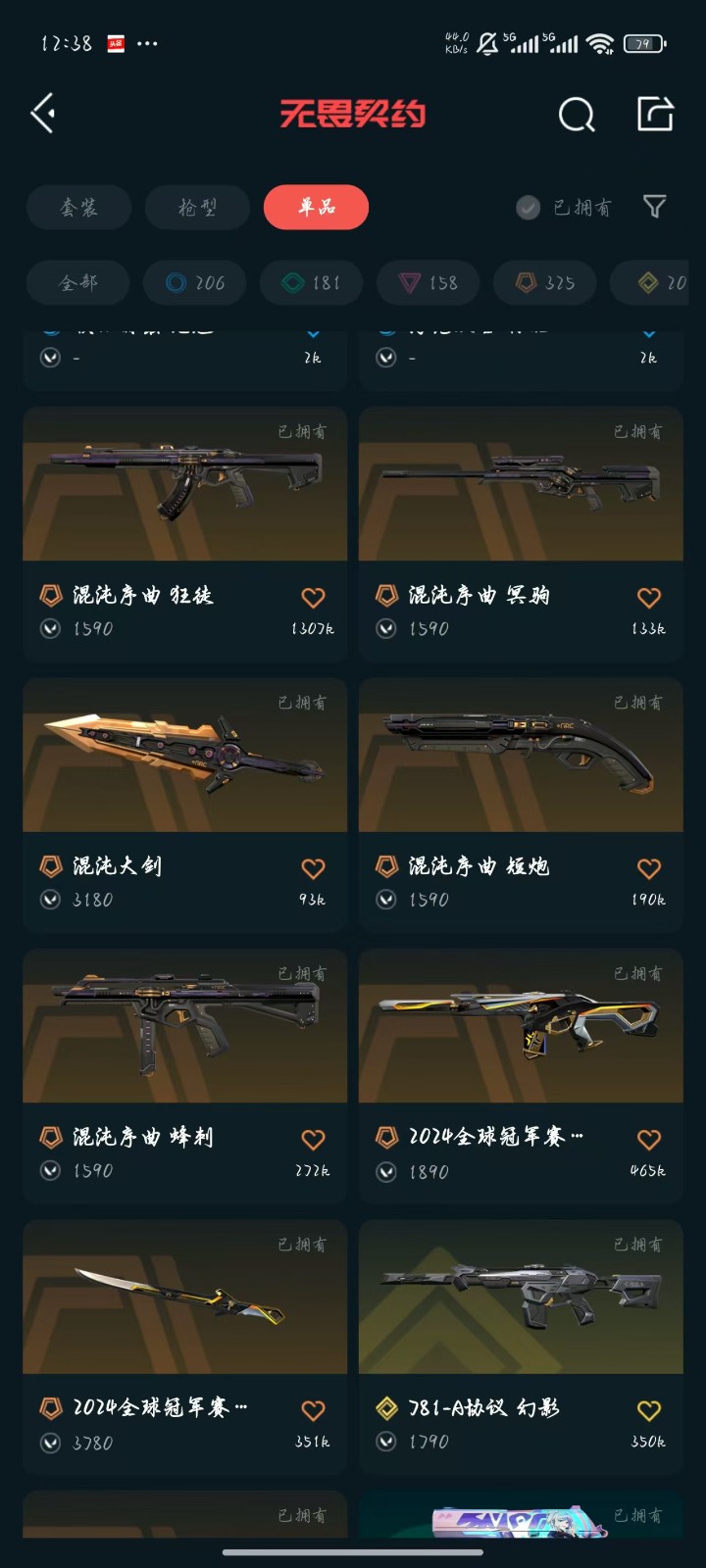Open the search magnifier icon
Screen dimensions: 706x1568
click(577, 115)
